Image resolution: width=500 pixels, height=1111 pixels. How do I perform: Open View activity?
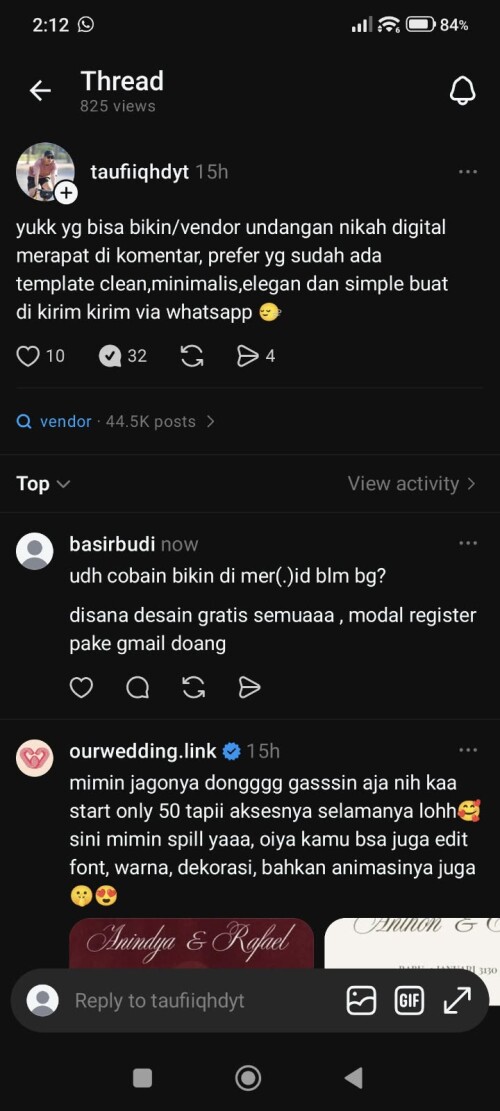tap(411, 484)
